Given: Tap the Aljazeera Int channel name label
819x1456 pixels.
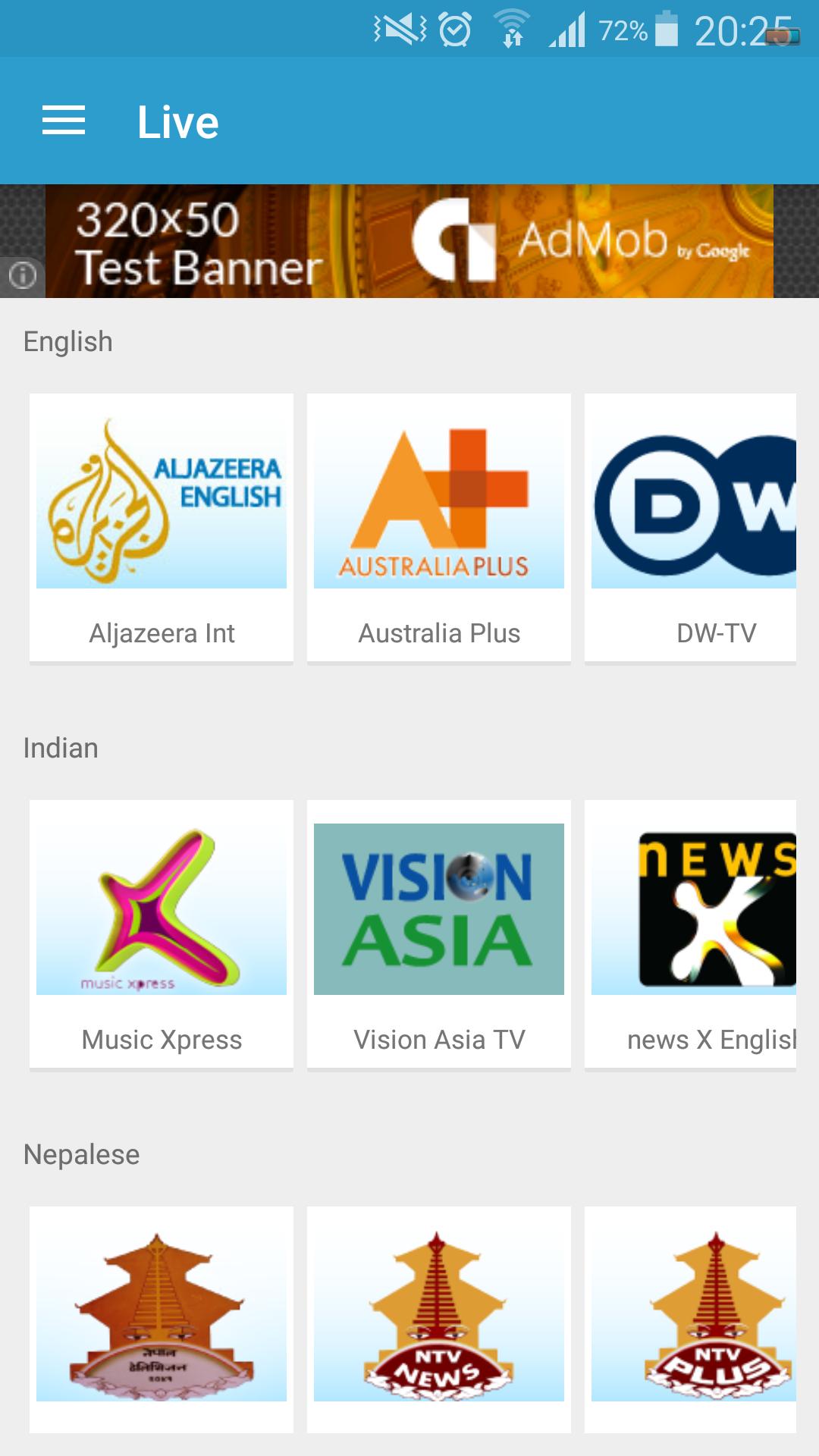Looking at the screenshot, I should (162, 633).
